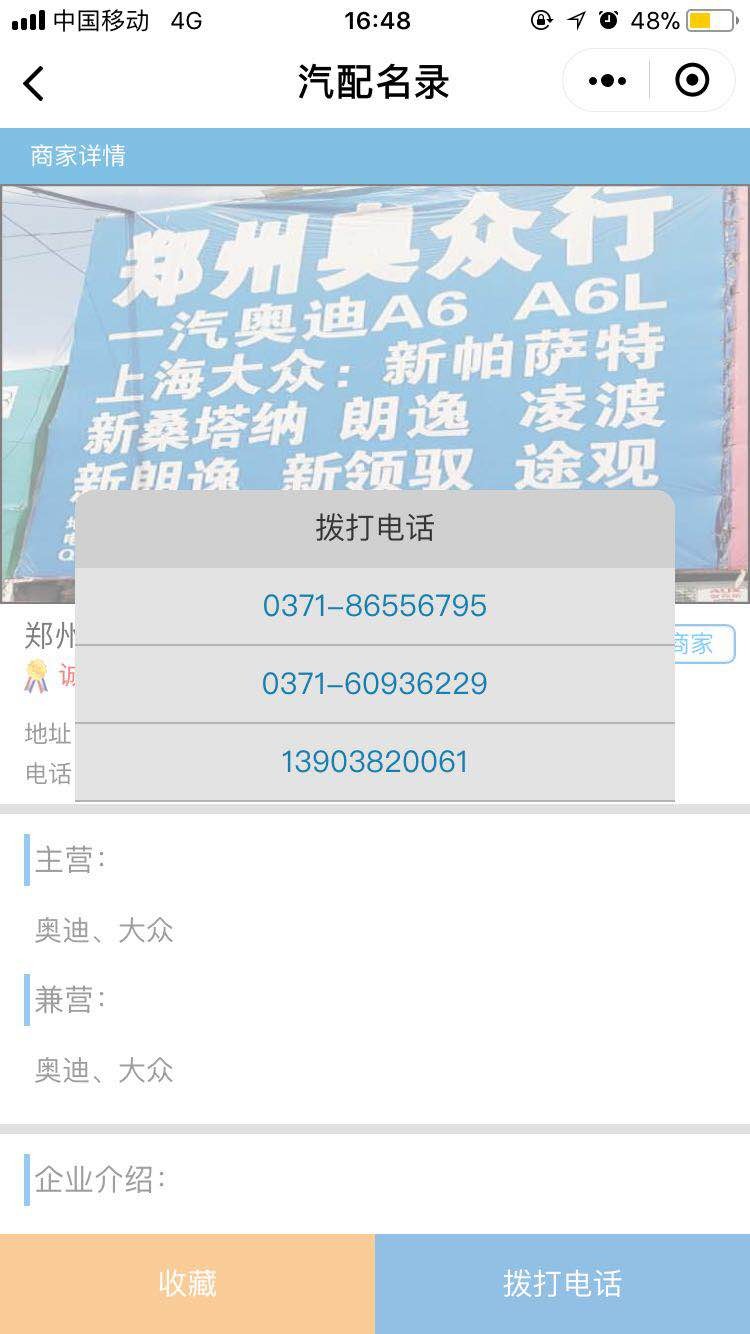Call number 0371-86556795

click(375, 606)
